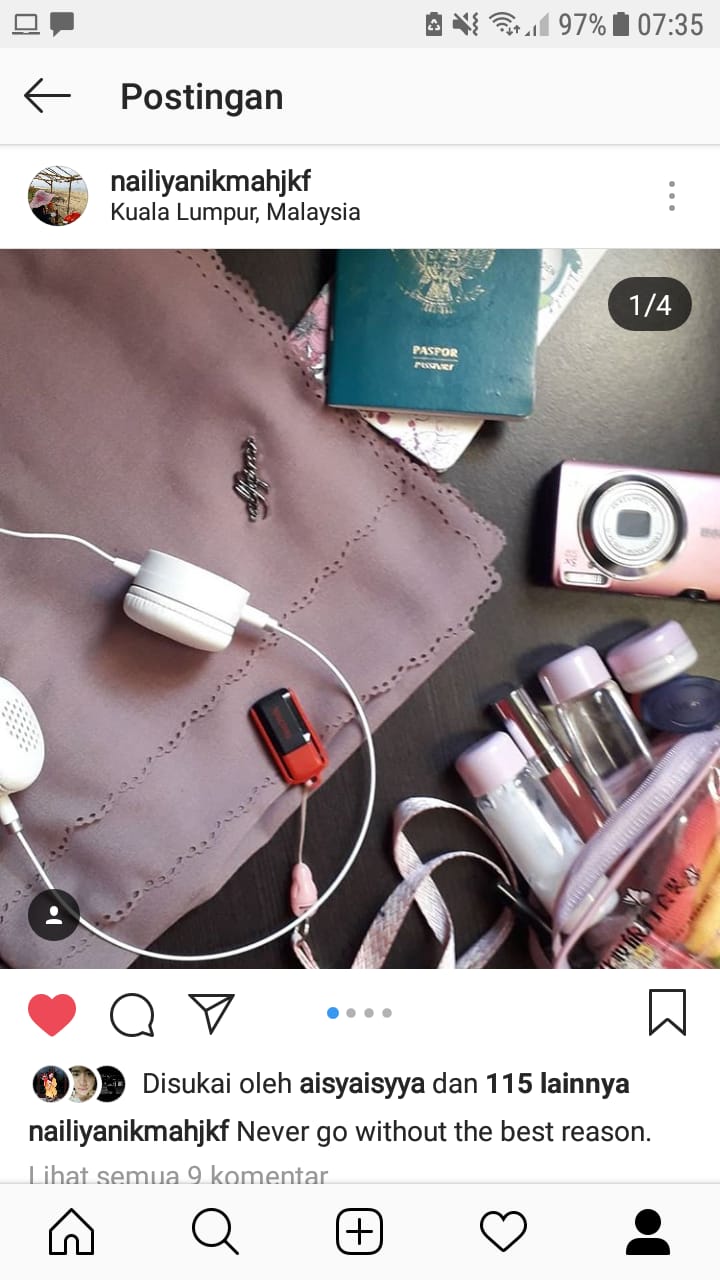720x1280 pixels.
Task: Open the post's three-dot options menu
Action: click(671, 196)
